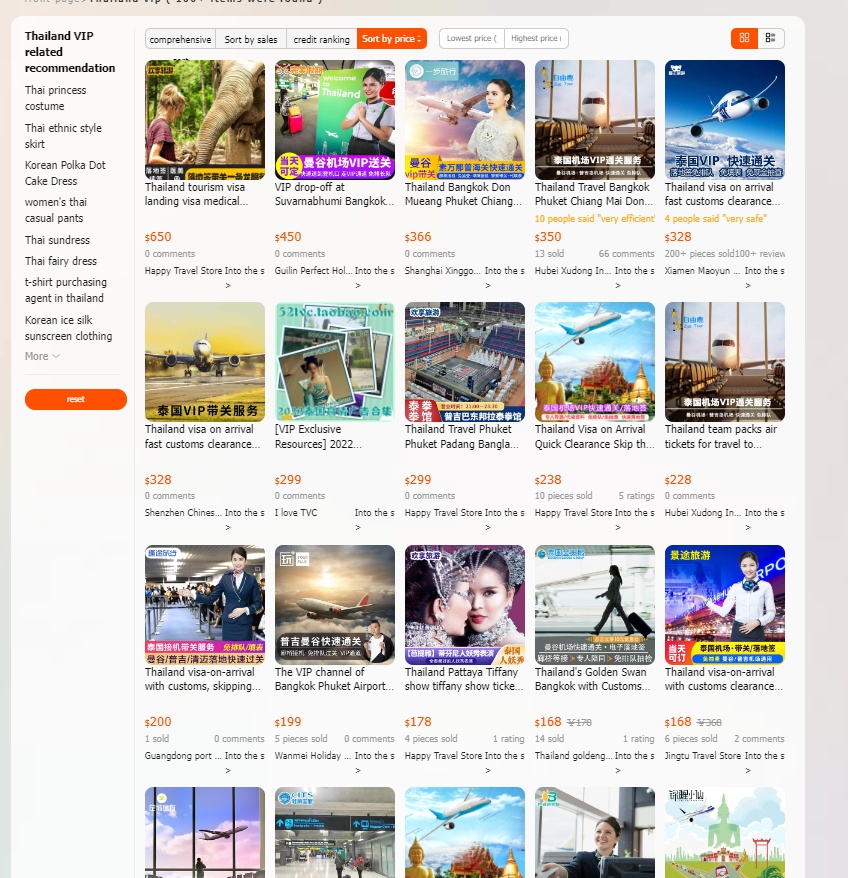Switch to grid view layout

point(744,38)
